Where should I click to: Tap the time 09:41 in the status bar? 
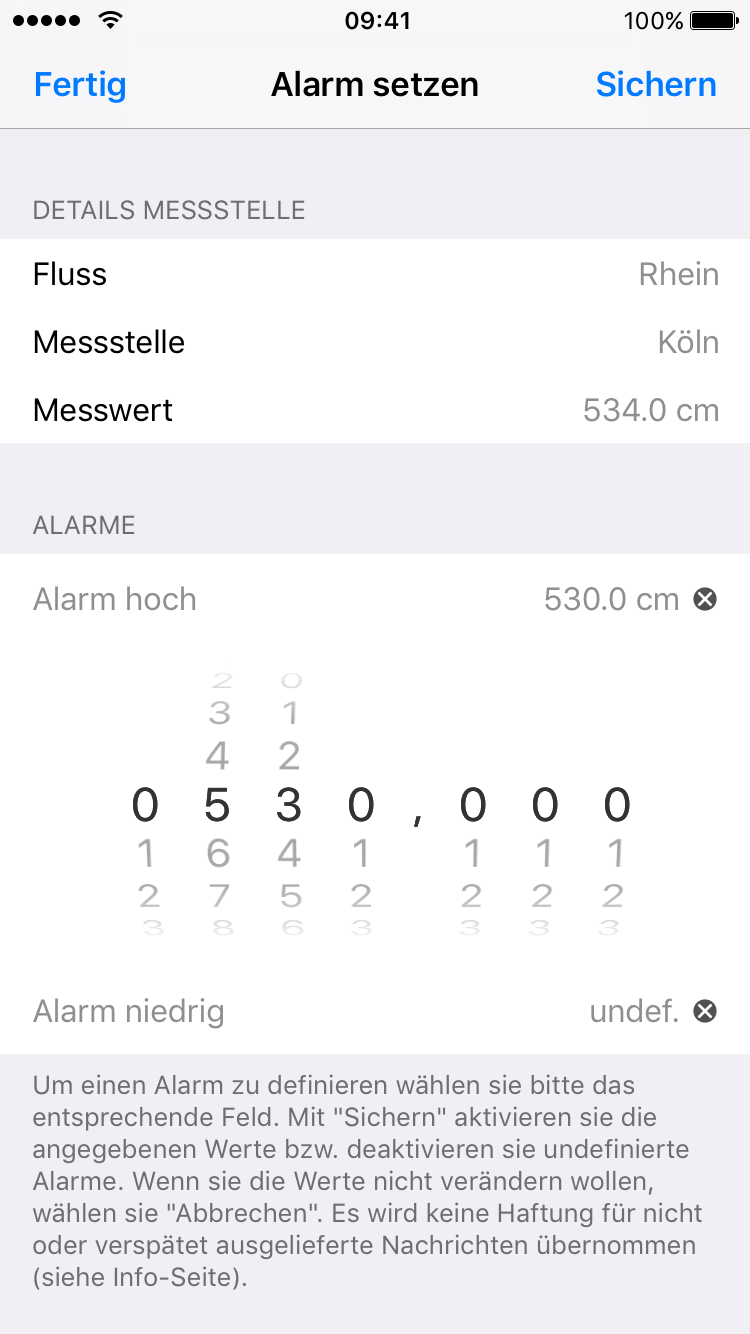coord(375,20)
